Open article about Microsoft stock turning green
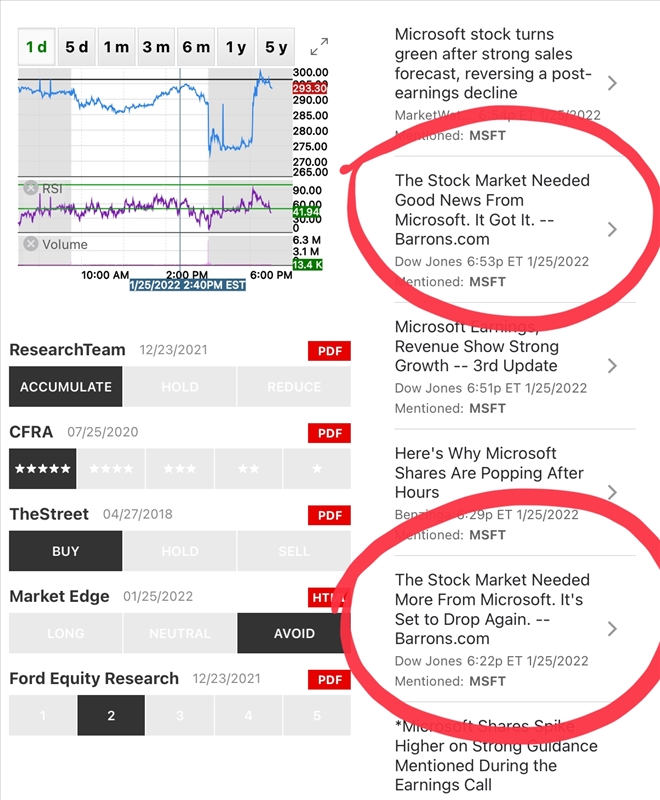 click(493, 63)
